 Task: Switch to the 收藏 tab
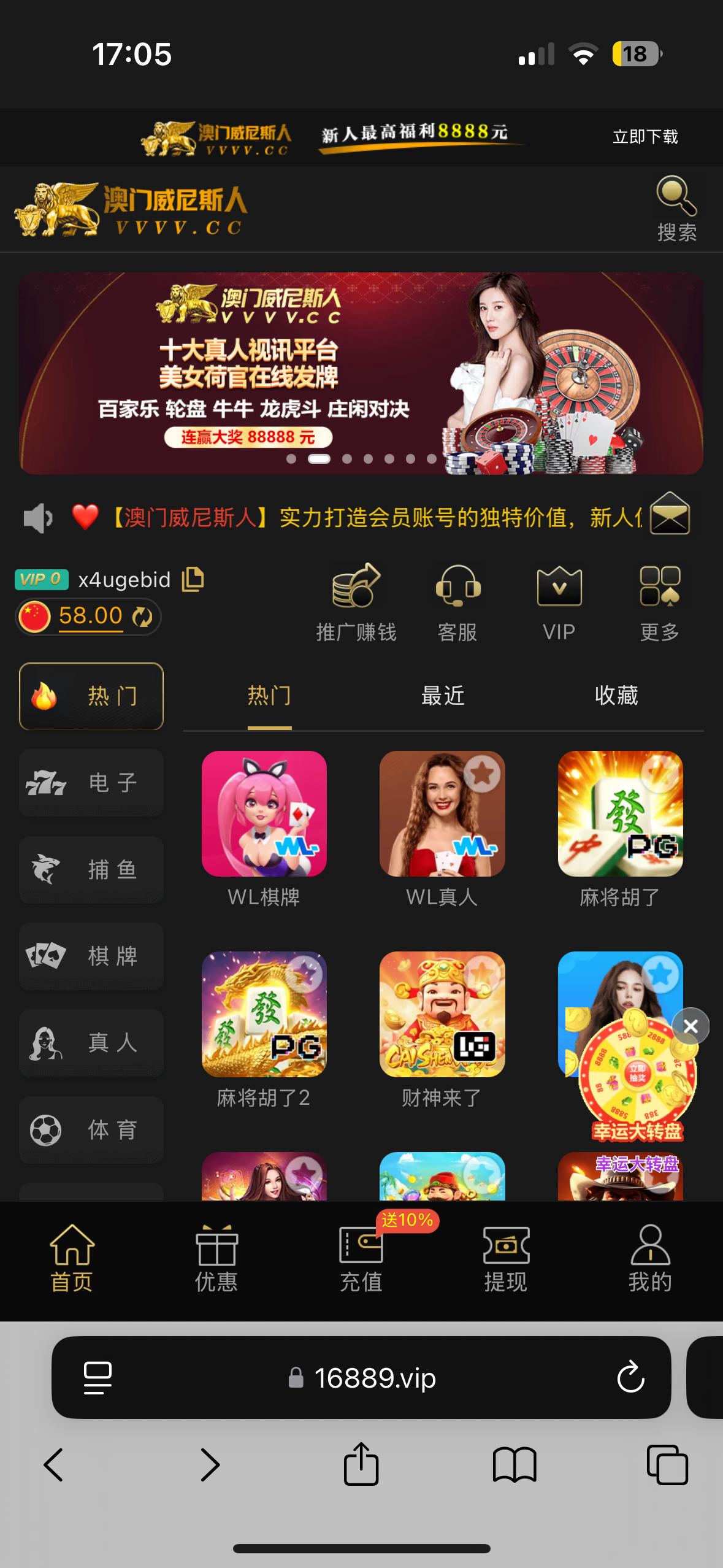click(618, 696)
